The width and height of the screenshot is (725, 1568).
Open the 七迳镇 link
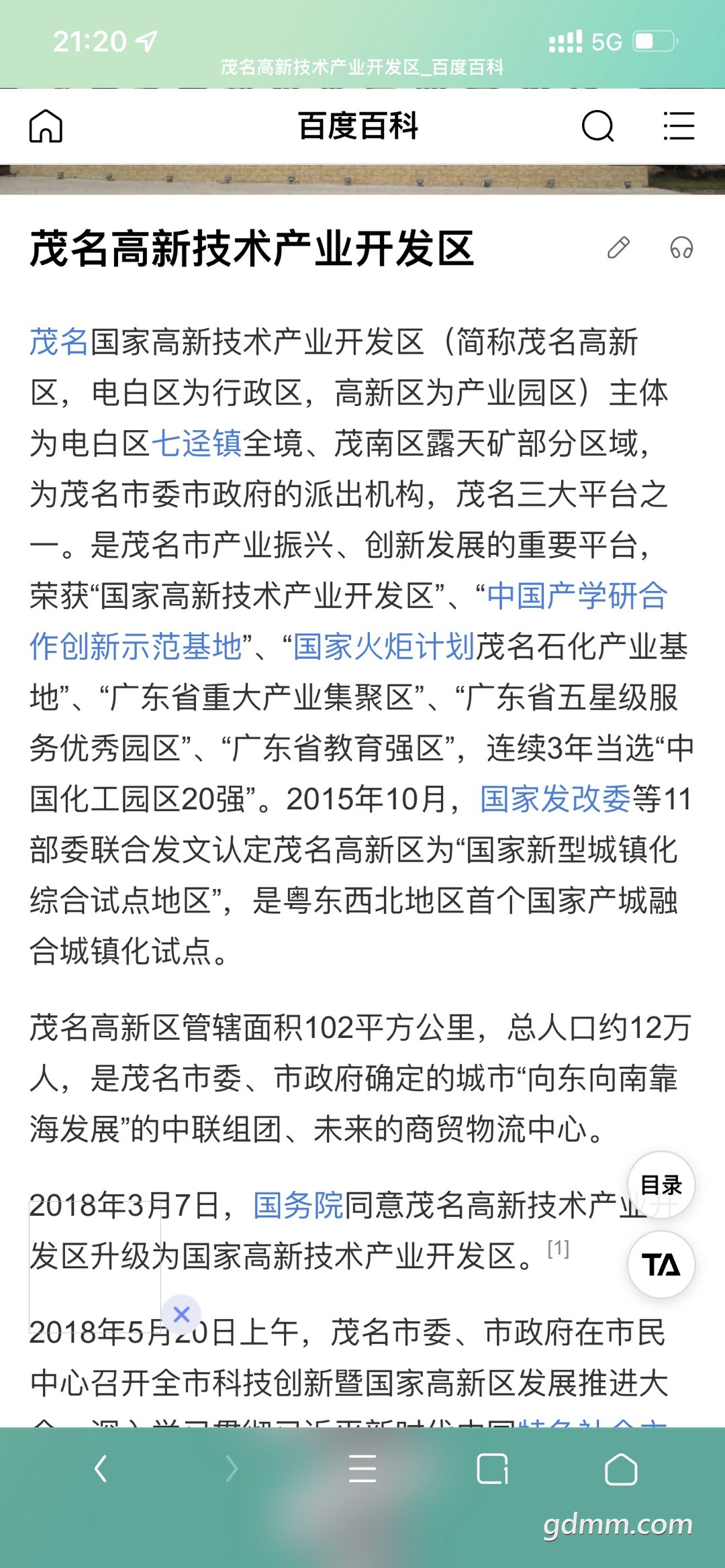click(x=197, y=443)
